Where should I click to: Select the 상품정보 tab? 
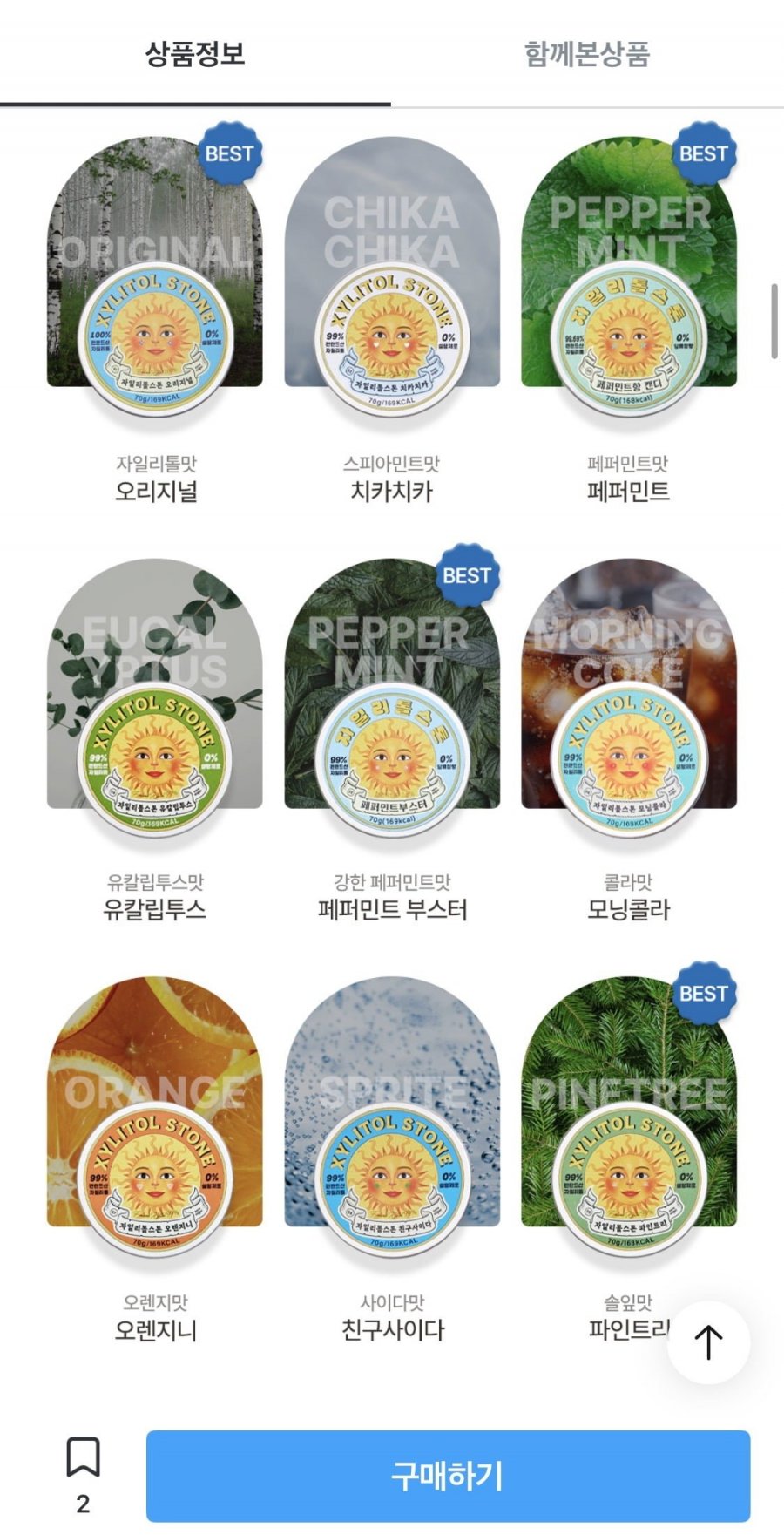pos(195,54)
